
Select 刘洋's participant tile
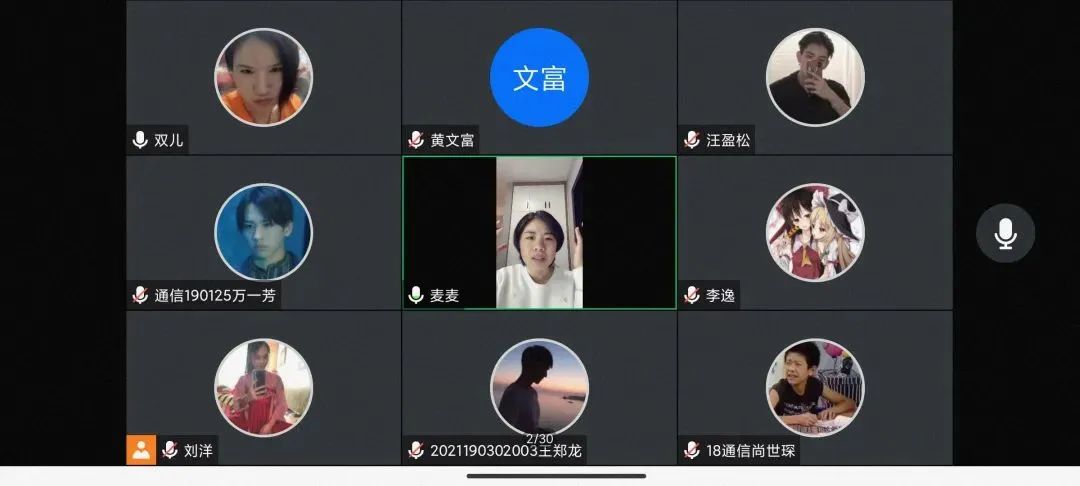pos(263,388)
